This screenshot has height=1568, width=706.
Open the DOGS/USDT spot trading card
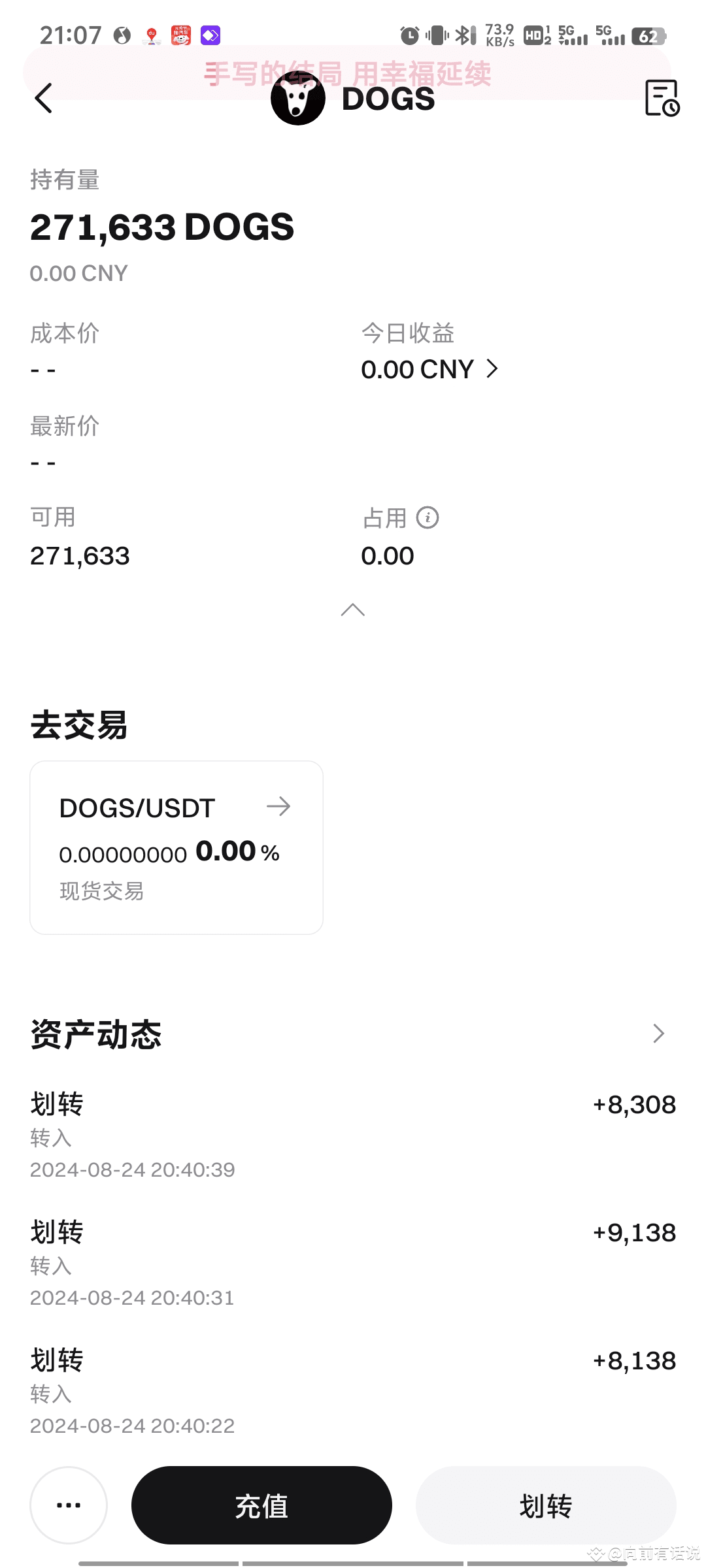(x=176, y=847)
